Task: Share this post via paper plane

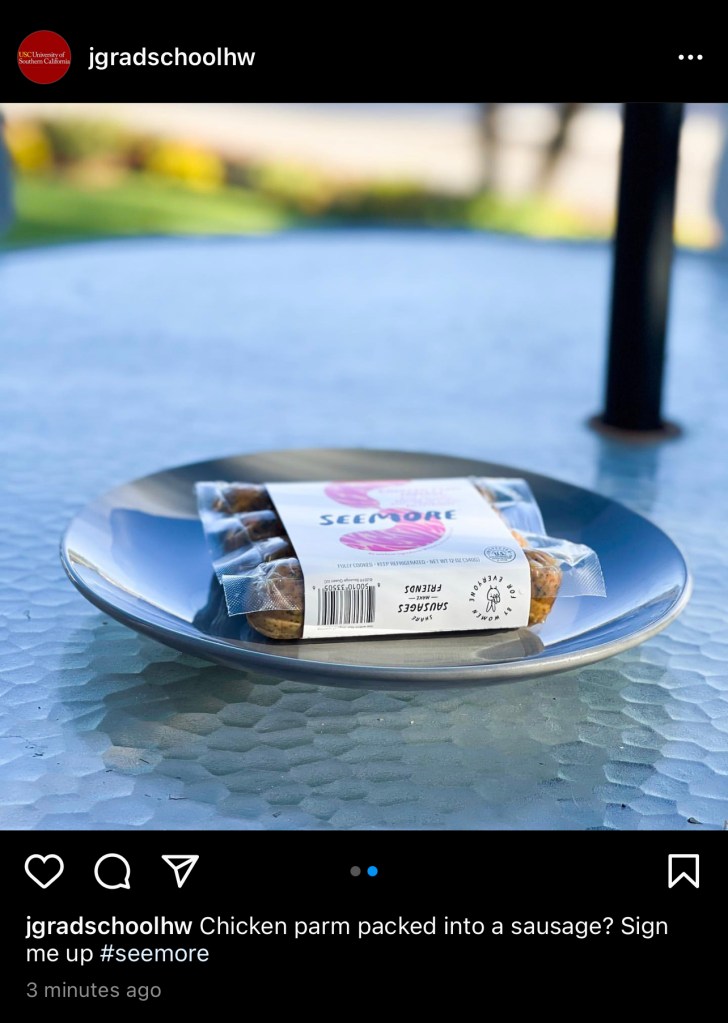Action: tap(180, 871)
